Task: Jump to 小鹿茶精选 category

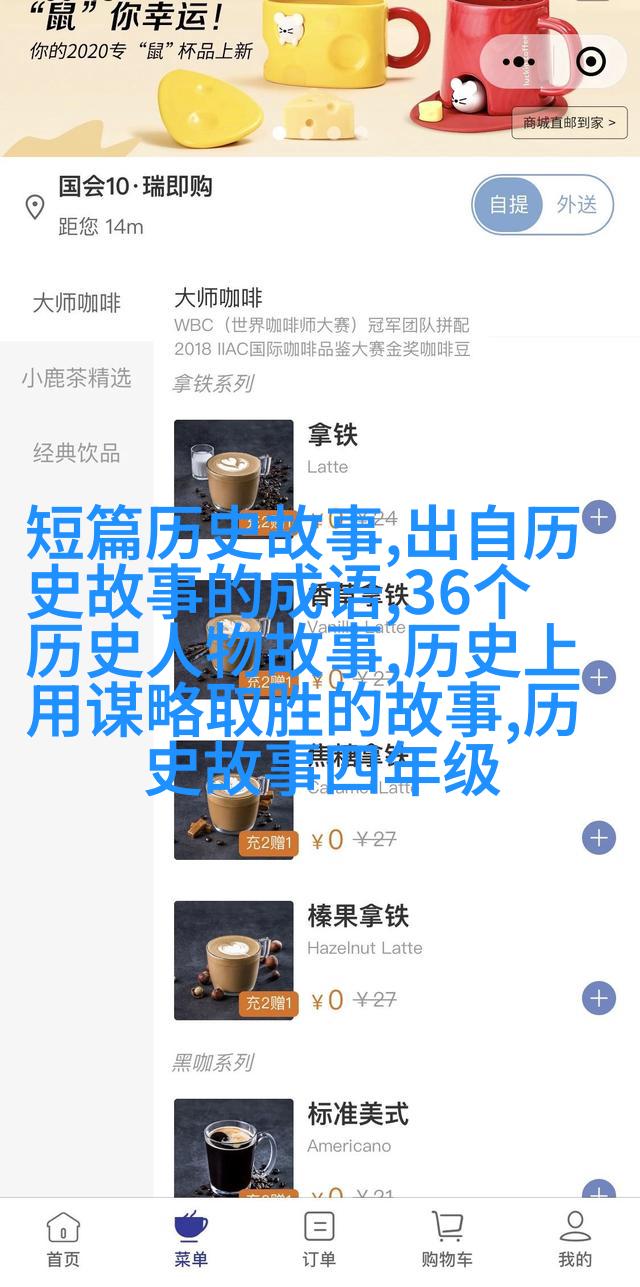Action: pos(76,378)
